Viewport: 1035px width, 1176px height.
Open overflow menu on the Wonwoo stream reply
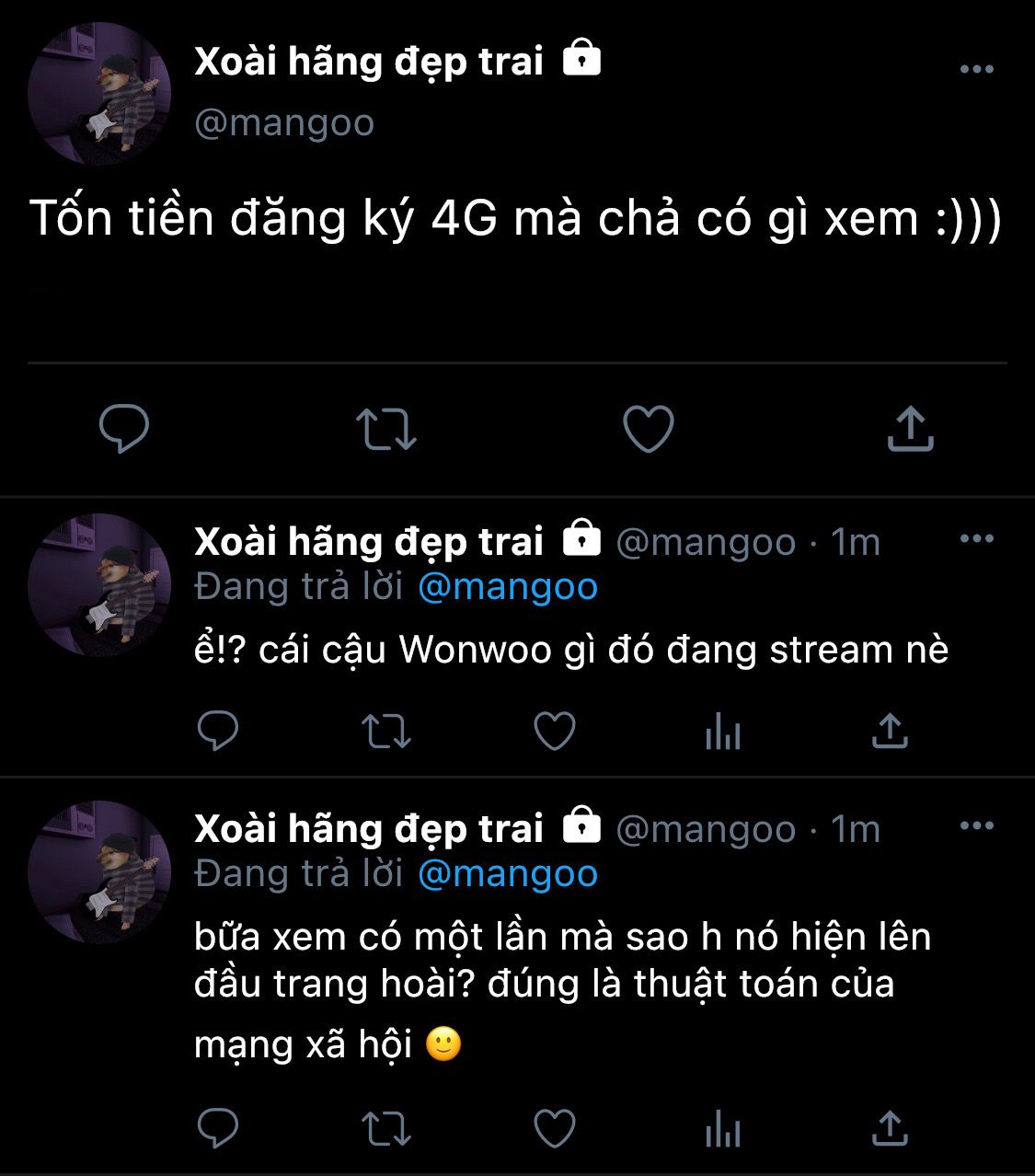pos(976,539)
